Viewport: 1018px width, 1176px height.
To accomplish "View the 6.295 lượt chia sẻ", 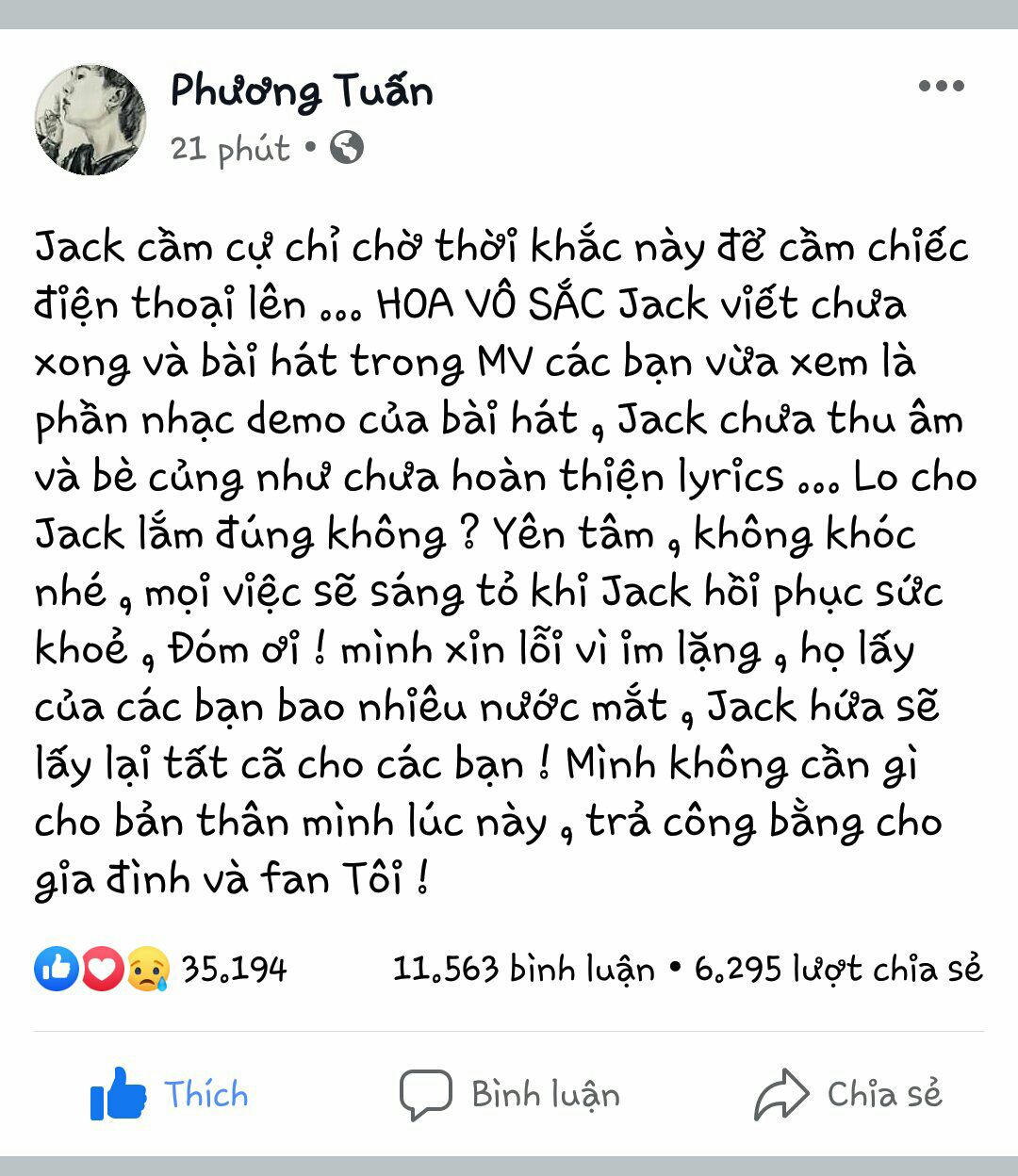I will coord(838,969).
